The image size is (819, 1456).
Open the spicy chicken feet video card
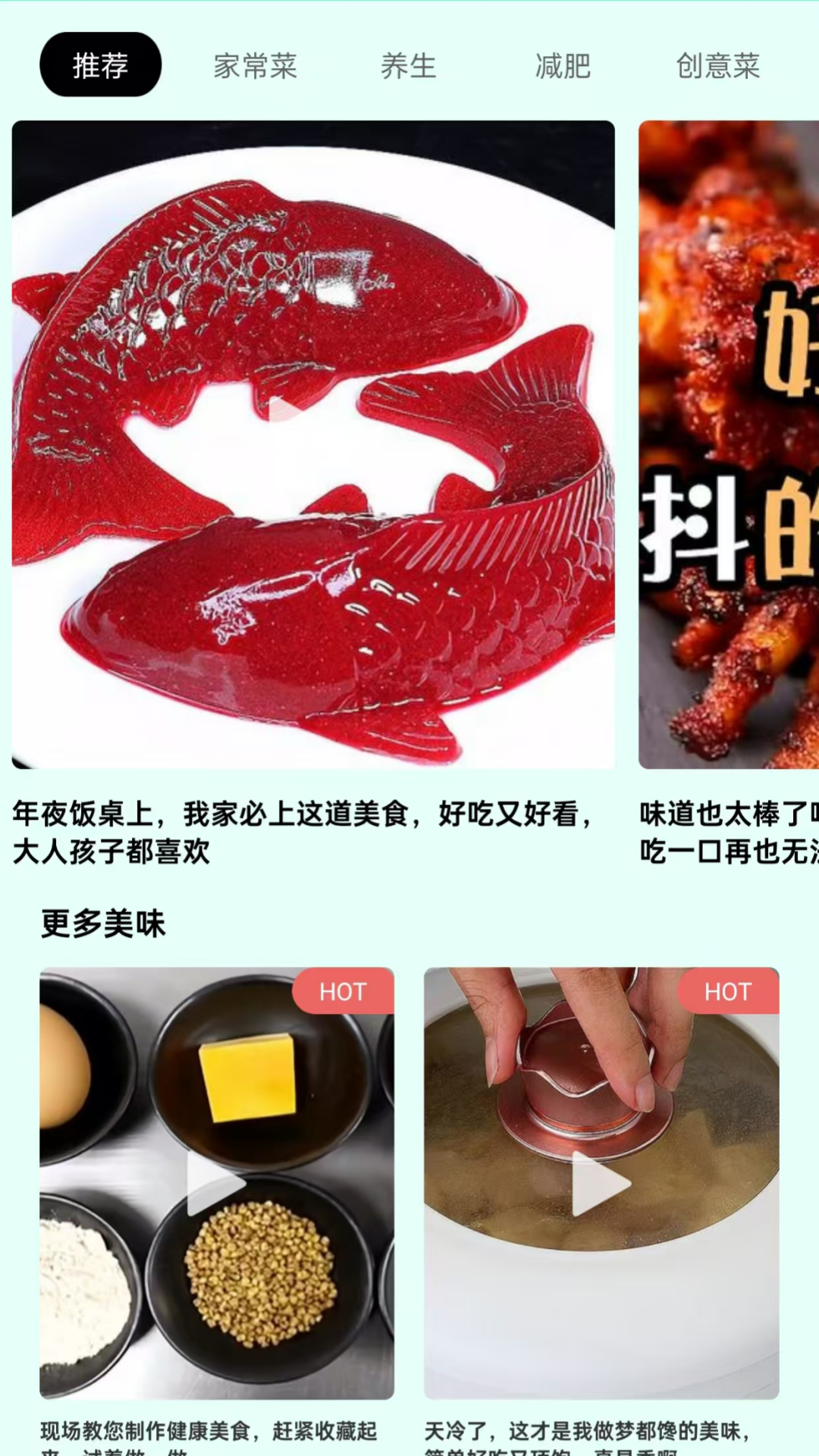(728, 444)
